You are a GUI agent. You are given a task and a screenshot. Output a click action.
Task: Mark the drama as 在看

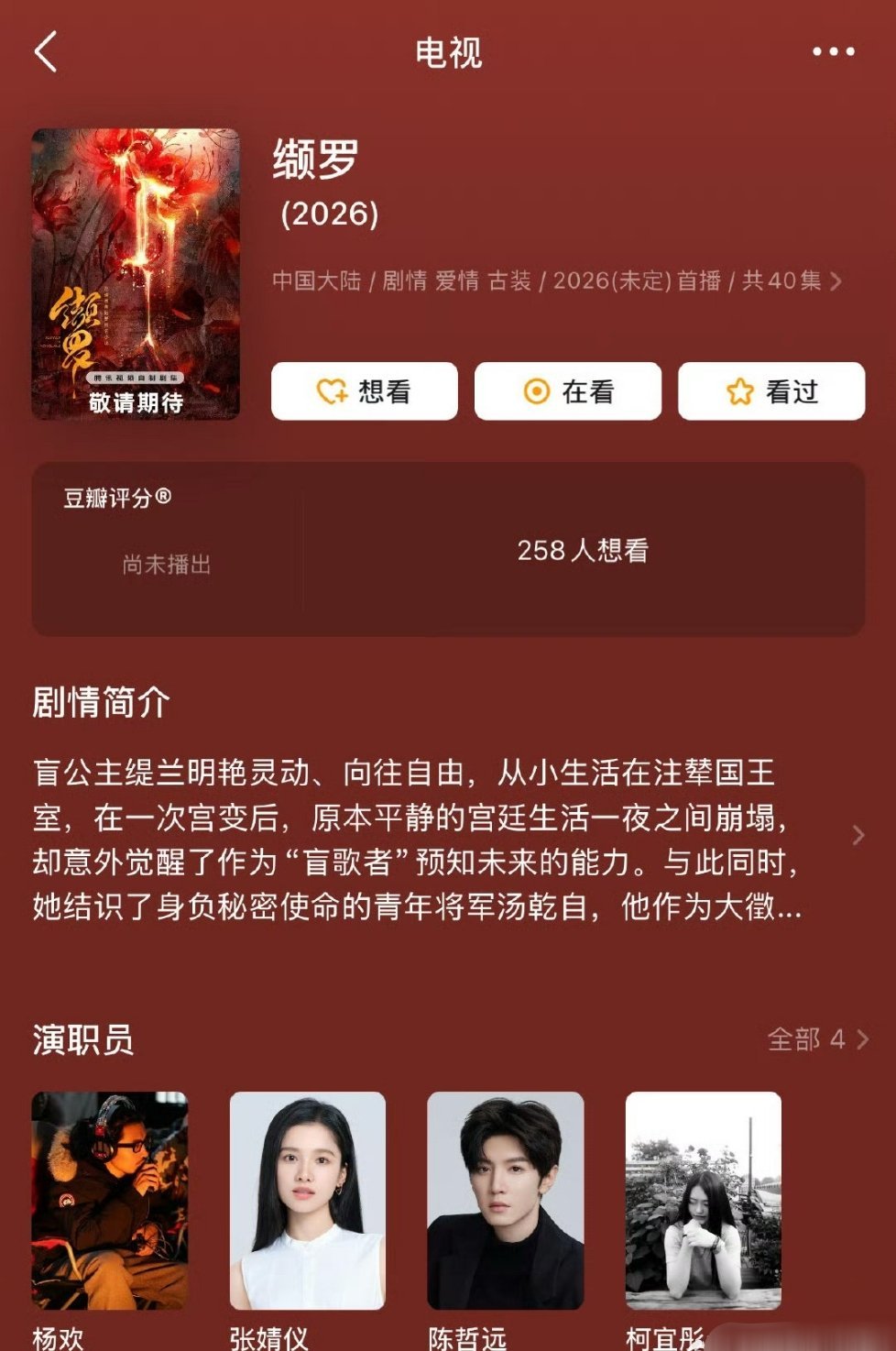click(566, 390)
